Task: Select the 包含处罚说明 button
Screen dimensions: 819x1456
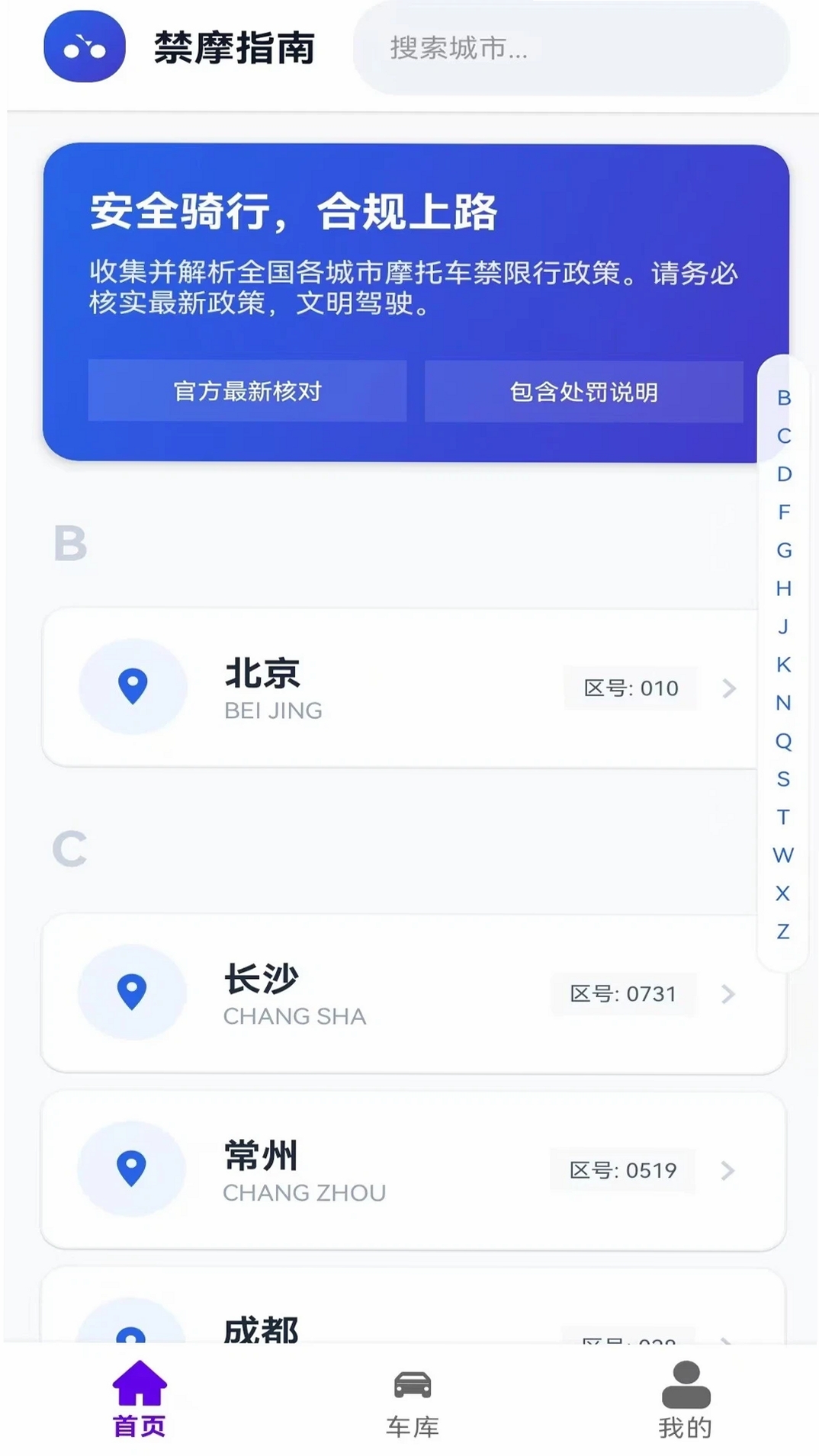Action: (583, 392)
